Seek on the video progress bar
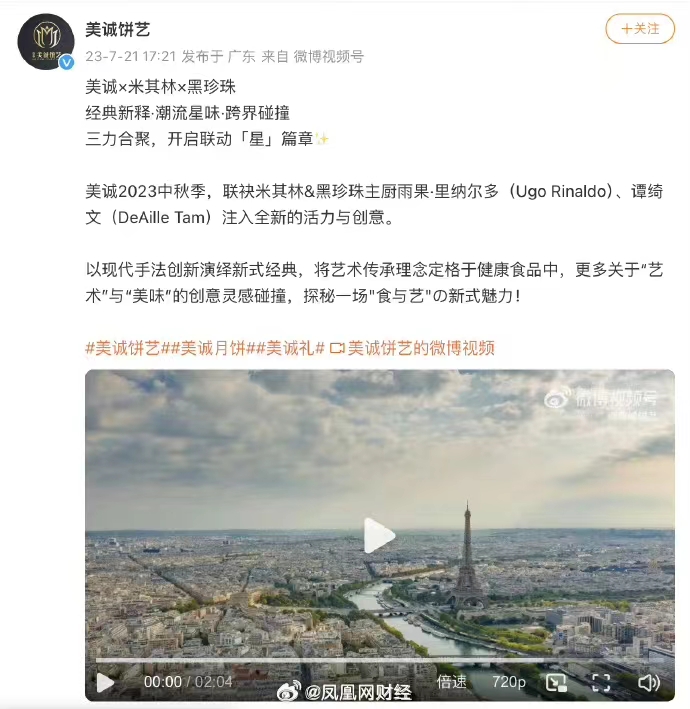 380,660
